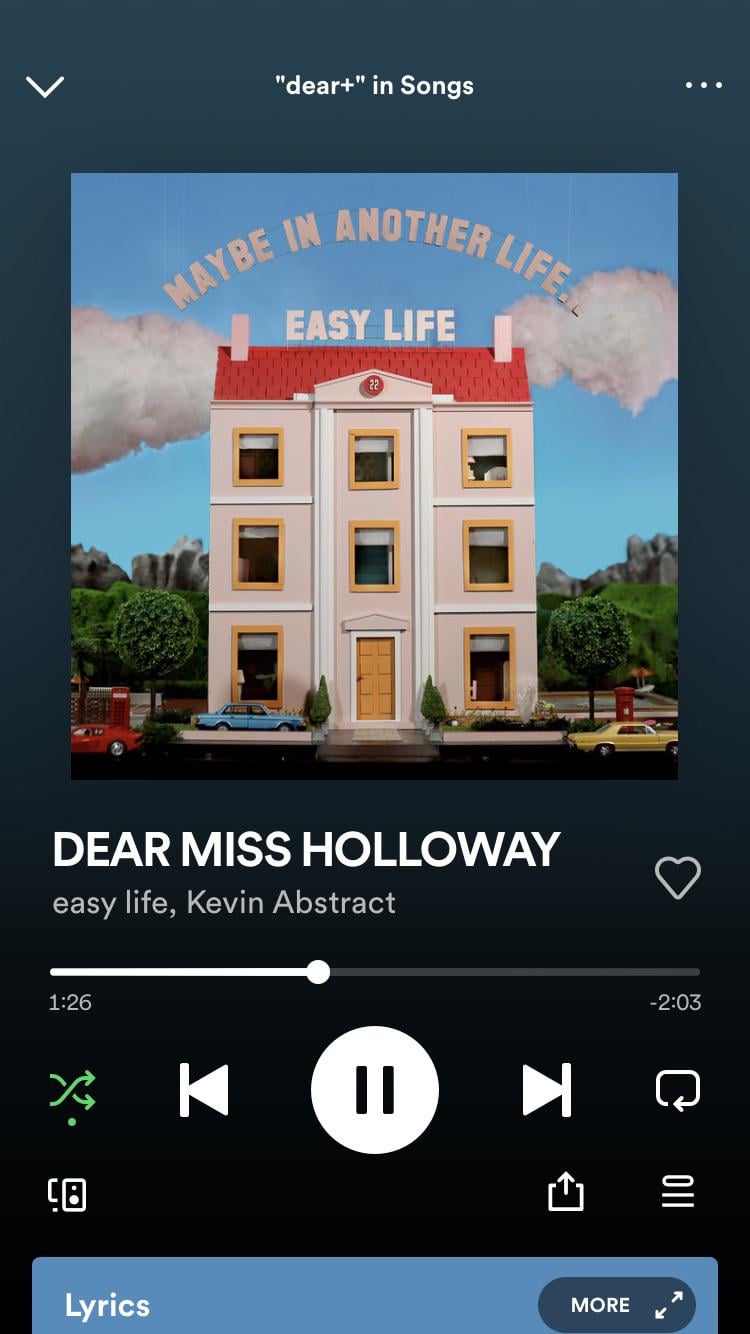Open the play queue
The image size is (750, 1334).
[x=677, y=1191]
